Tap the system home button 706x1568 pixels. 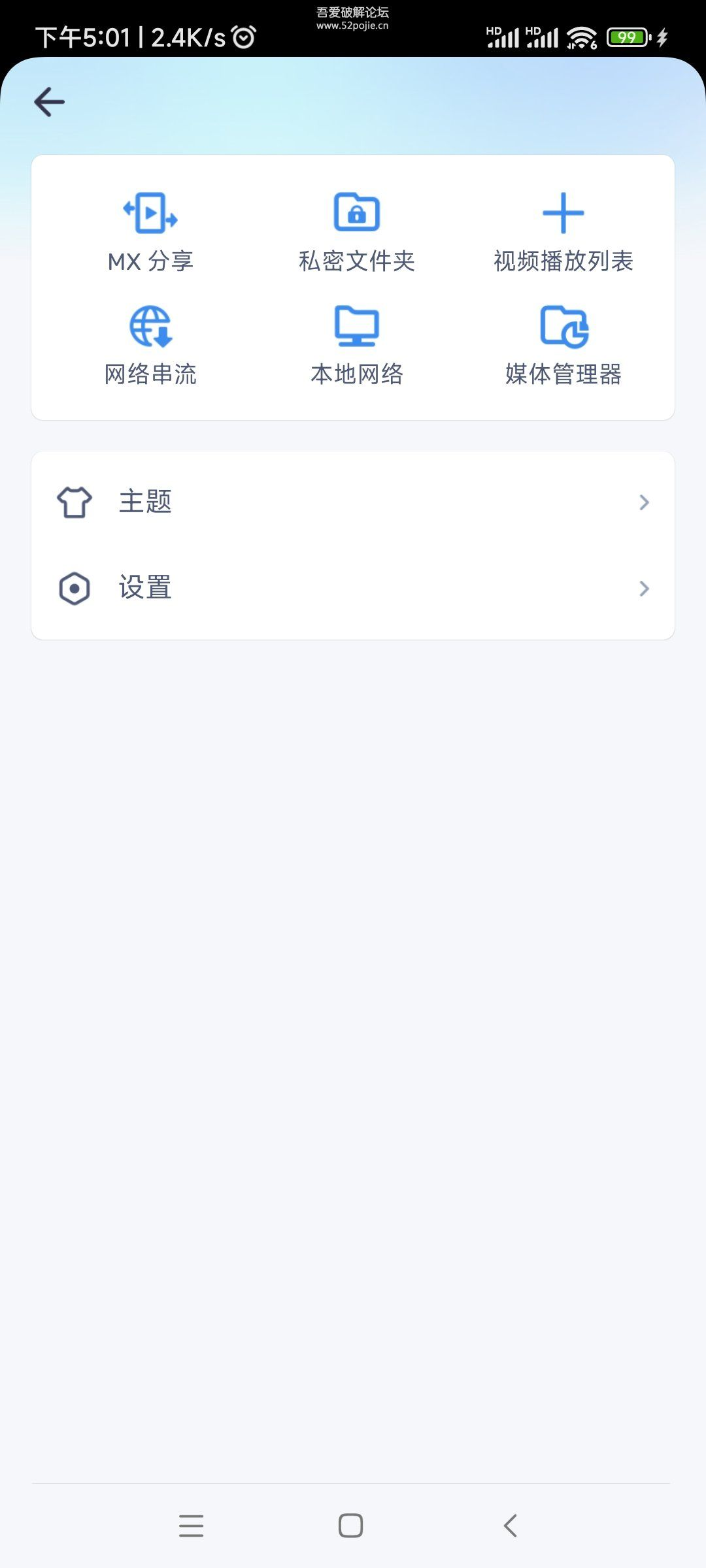[x=351, y=1526]
